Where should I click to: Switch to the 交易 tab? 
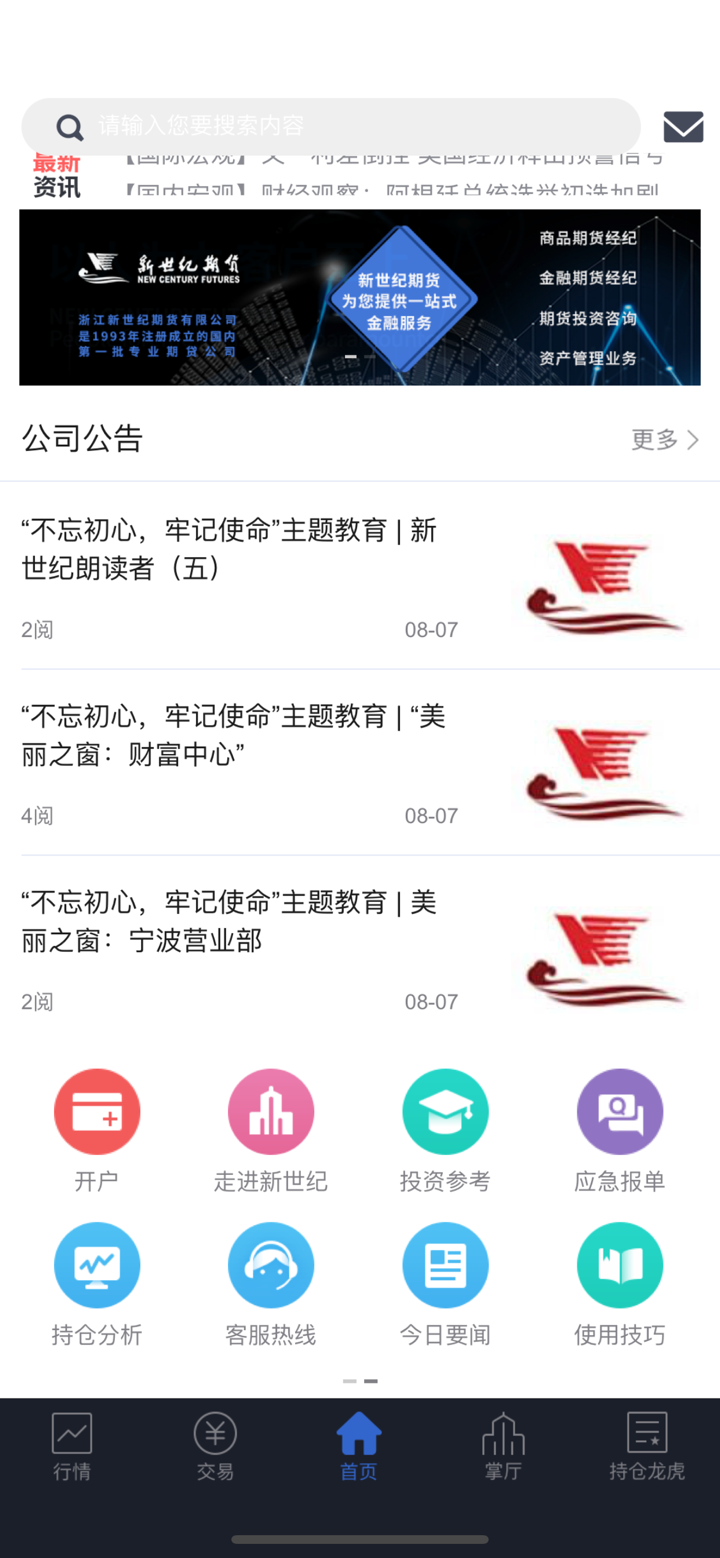click(x=215, y=1446)
